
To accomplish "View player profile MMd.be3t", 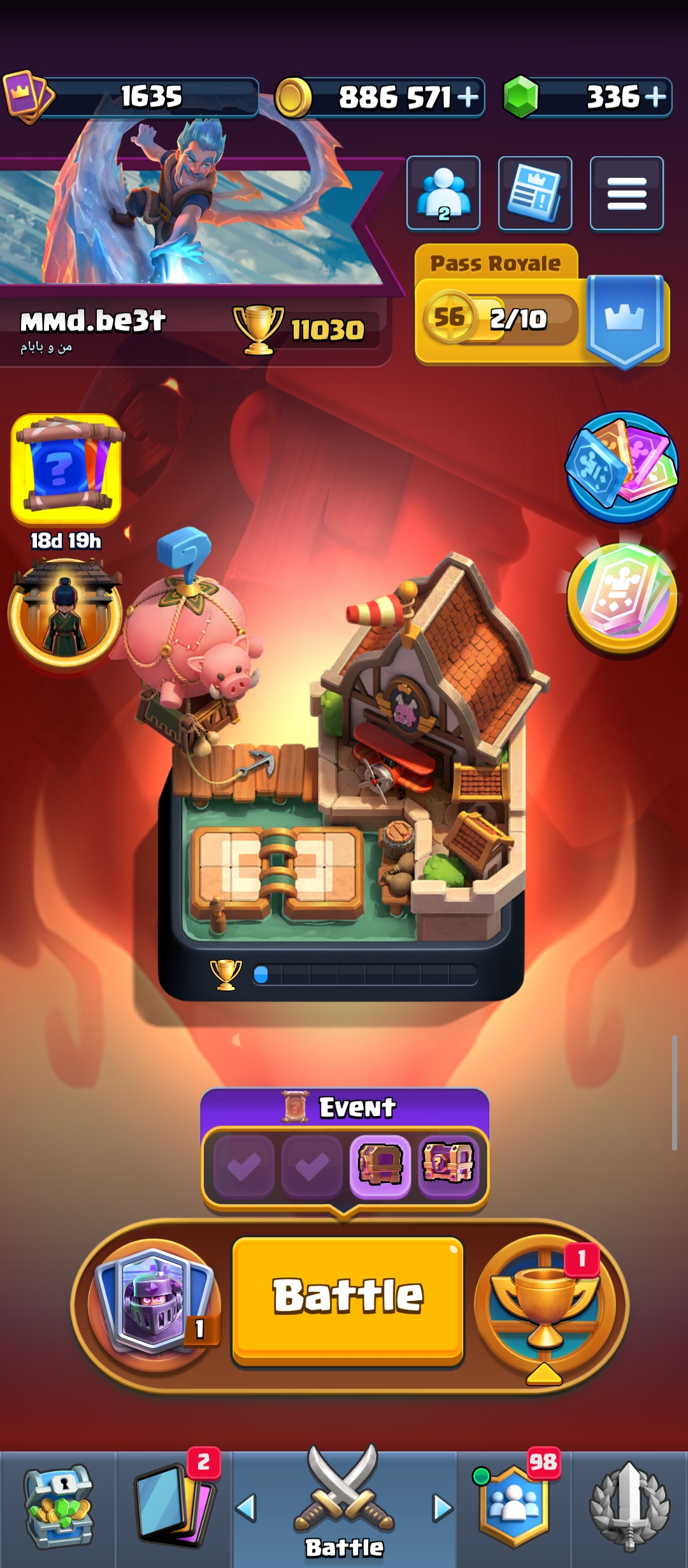I will point(93,321).
